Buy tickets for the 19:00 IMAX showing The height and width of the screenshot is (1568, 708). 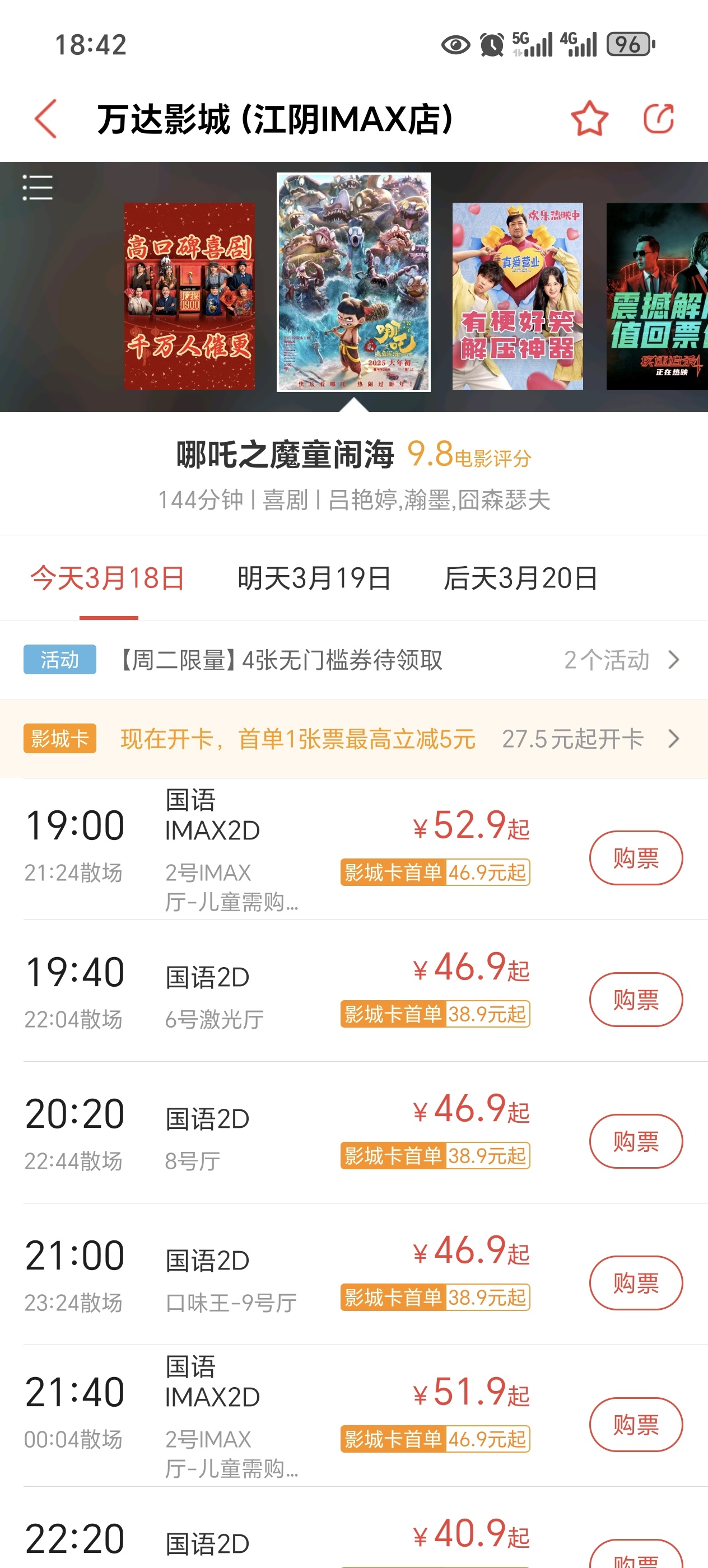pos(636,858)
